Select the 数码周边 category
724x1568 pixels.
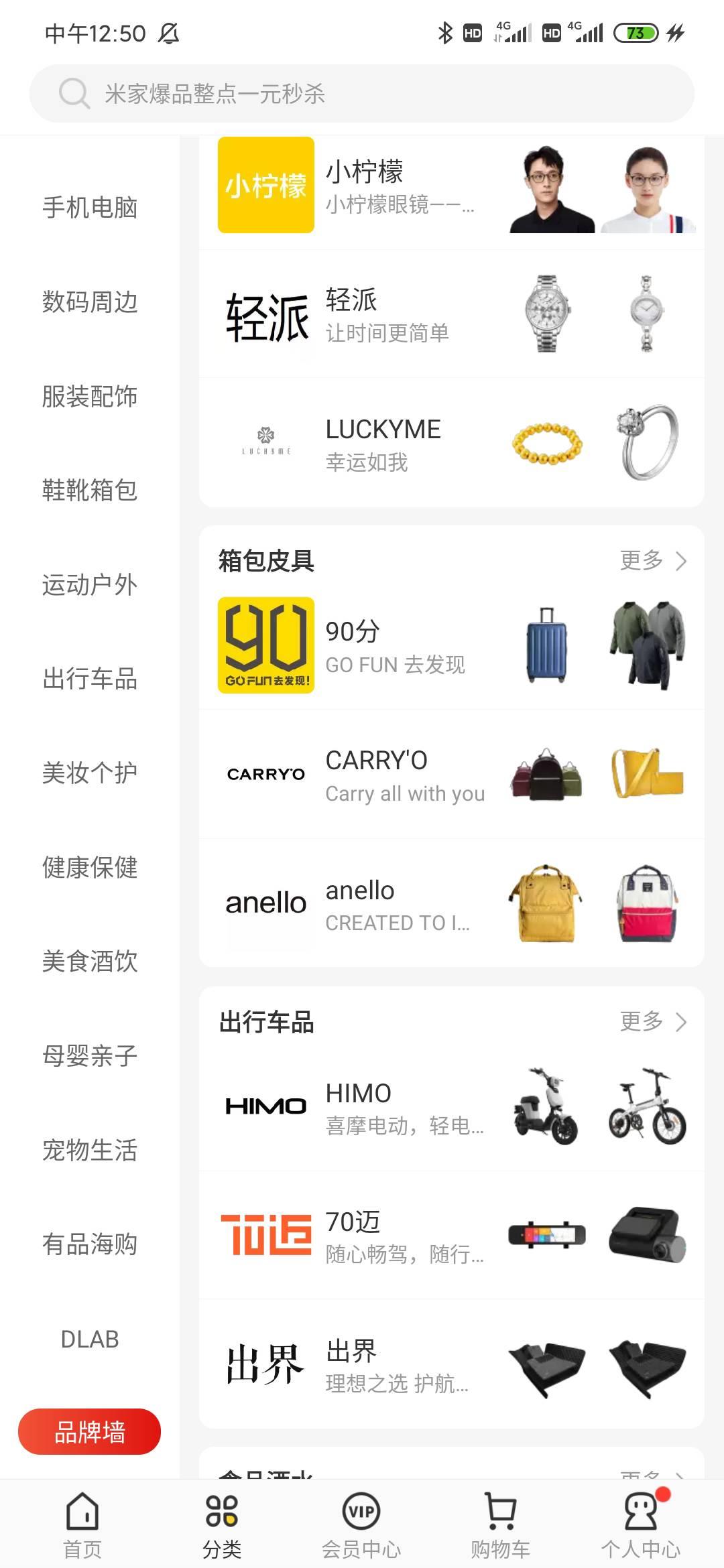point(90,302)
